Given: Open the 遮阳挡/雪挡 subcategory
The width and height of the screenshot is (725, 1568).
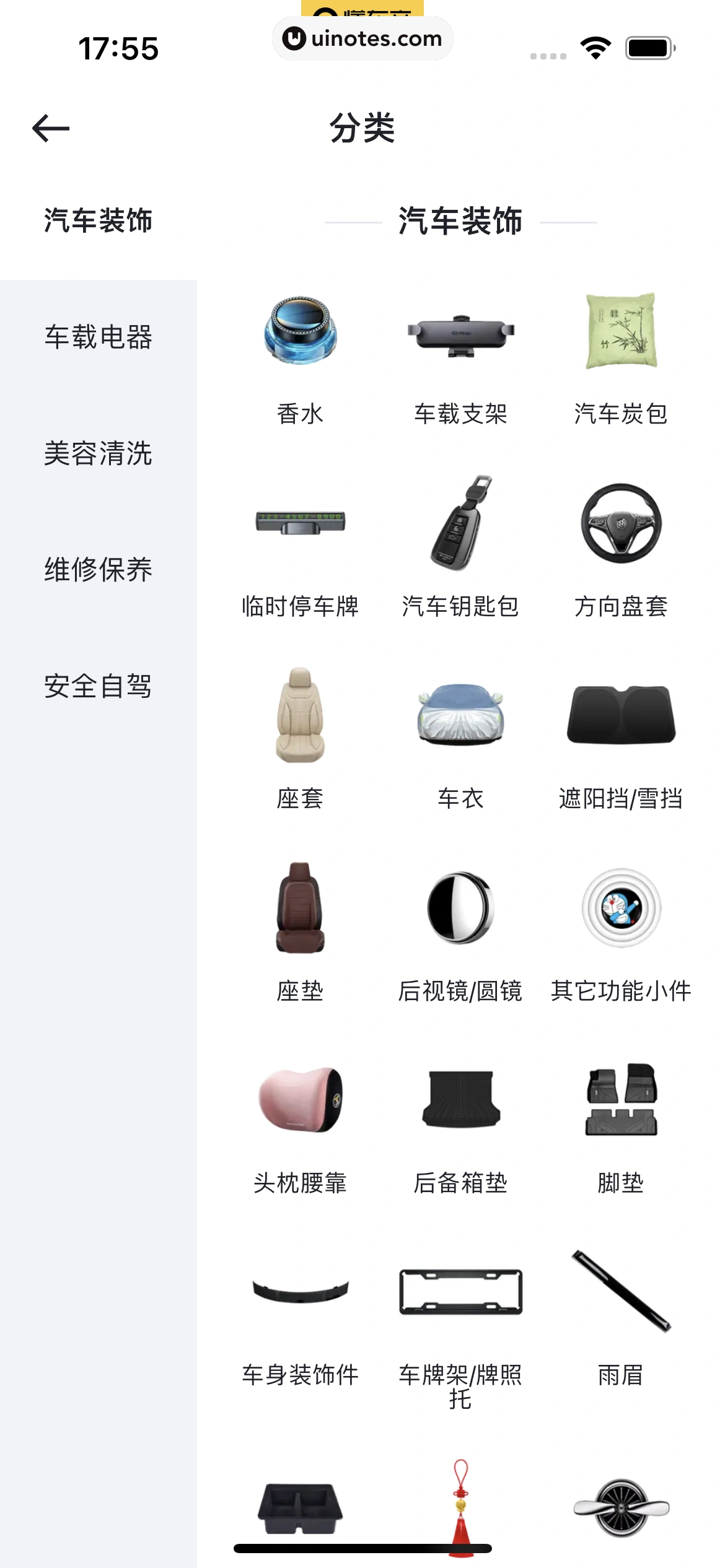Looking at the screenshot, I should (x=621, y=742).
